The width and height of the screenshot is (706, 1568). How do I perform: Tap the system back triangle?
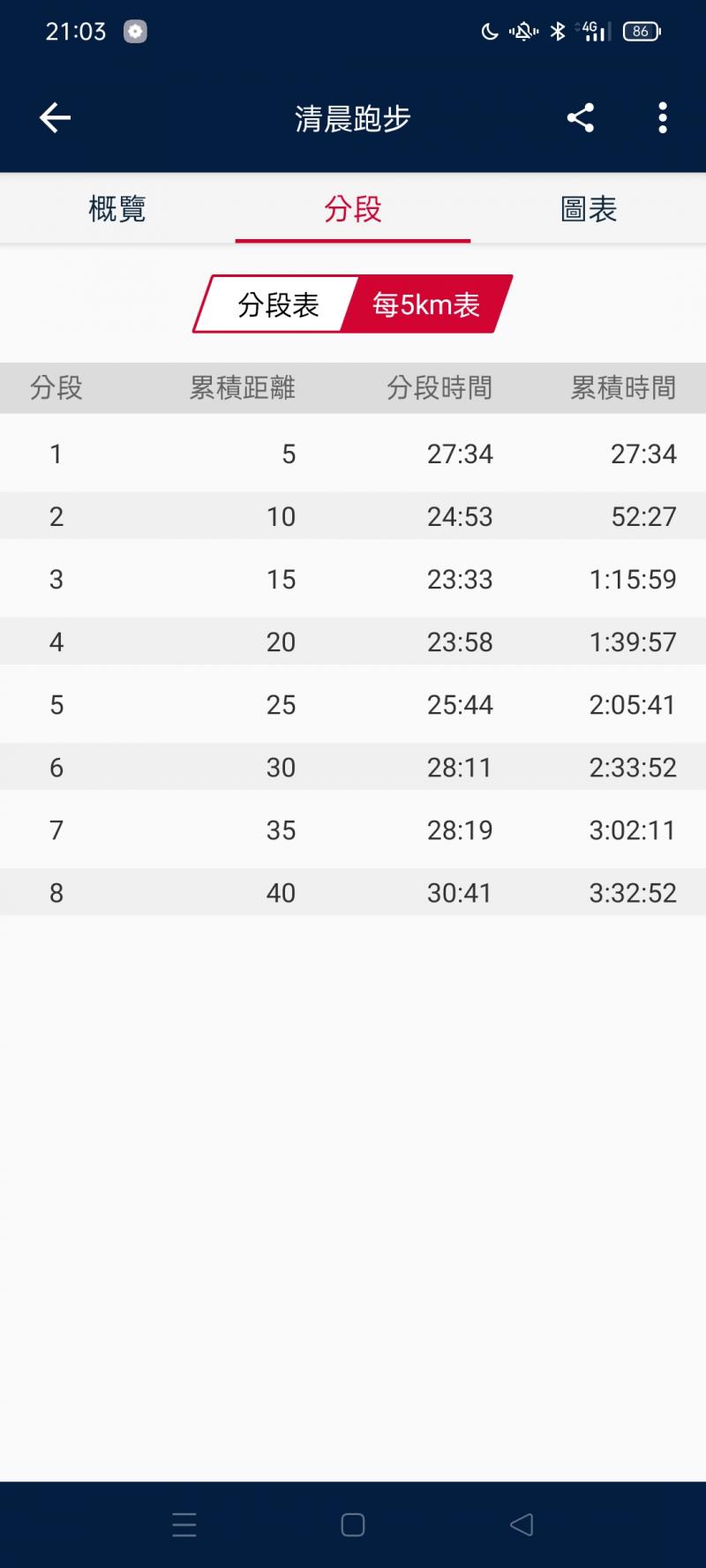[x=522, y=1524]
